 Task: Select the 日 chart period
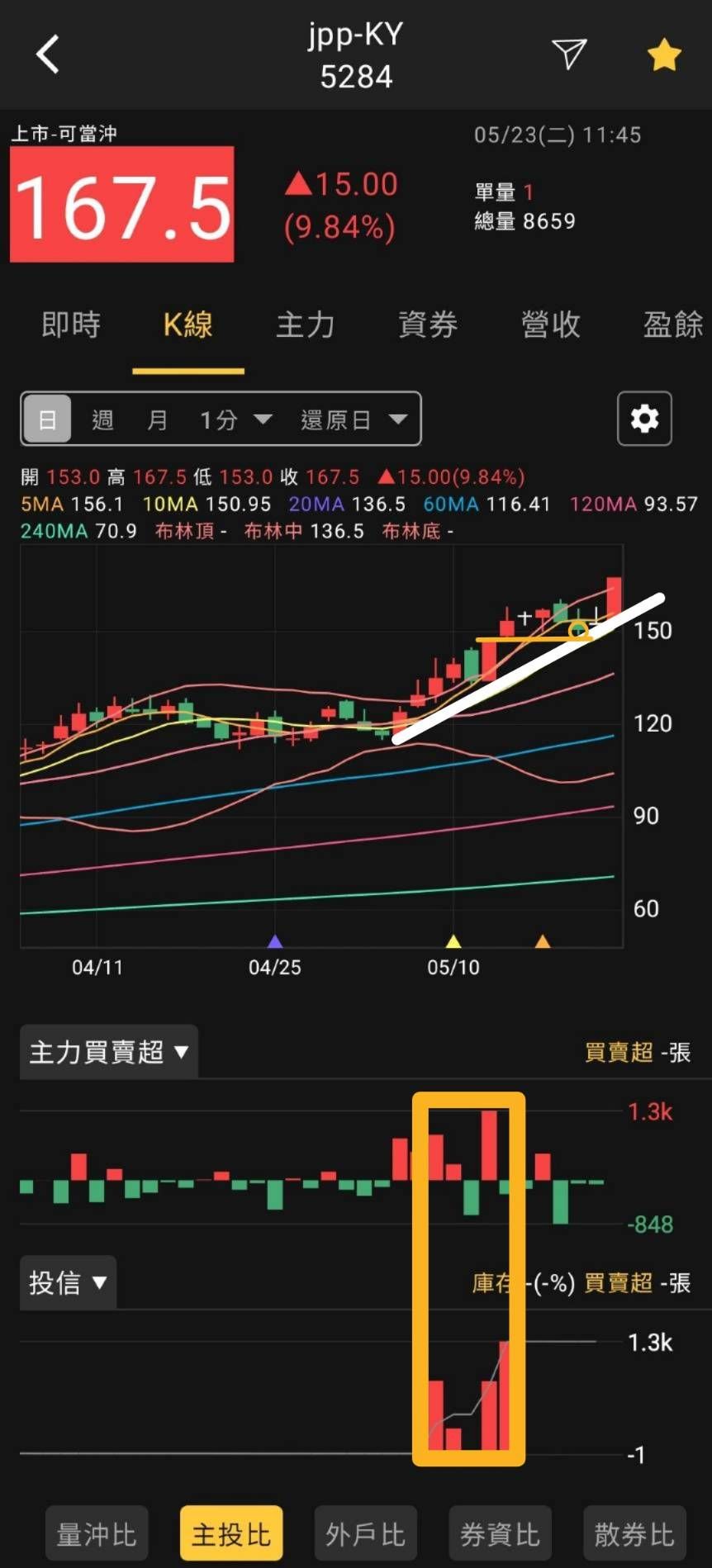pos(47,419)
